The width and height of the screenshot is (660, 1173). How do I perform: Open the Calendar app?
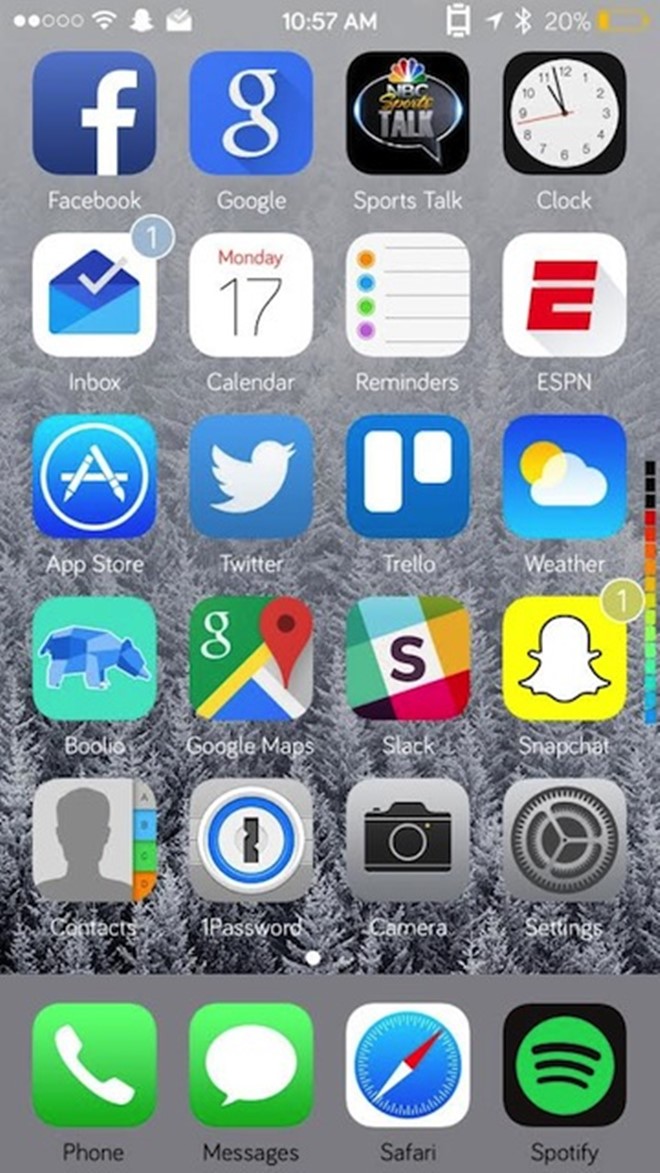click(x=251, y=296)
